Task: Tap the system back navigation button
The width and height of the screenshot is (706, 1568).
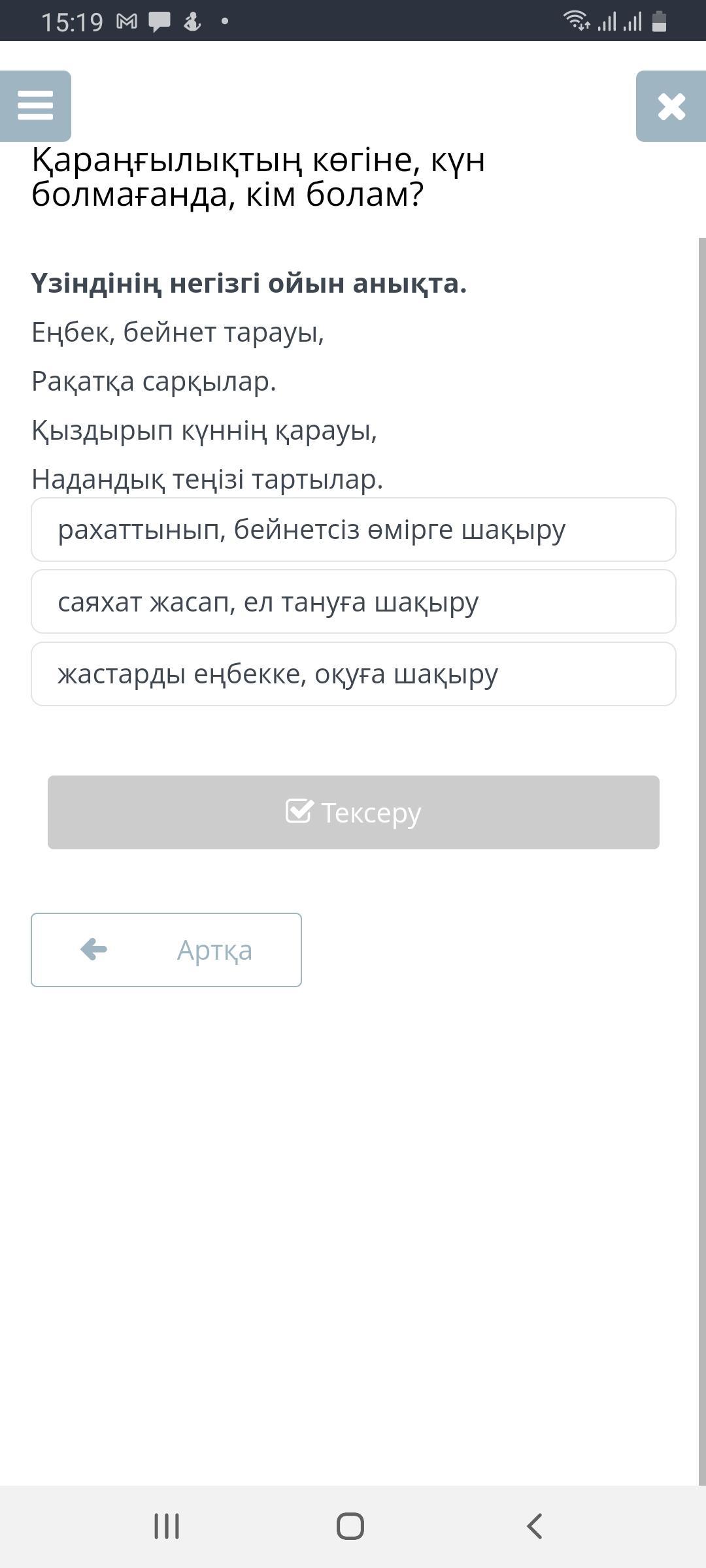Action: (x=534, y=1527)
